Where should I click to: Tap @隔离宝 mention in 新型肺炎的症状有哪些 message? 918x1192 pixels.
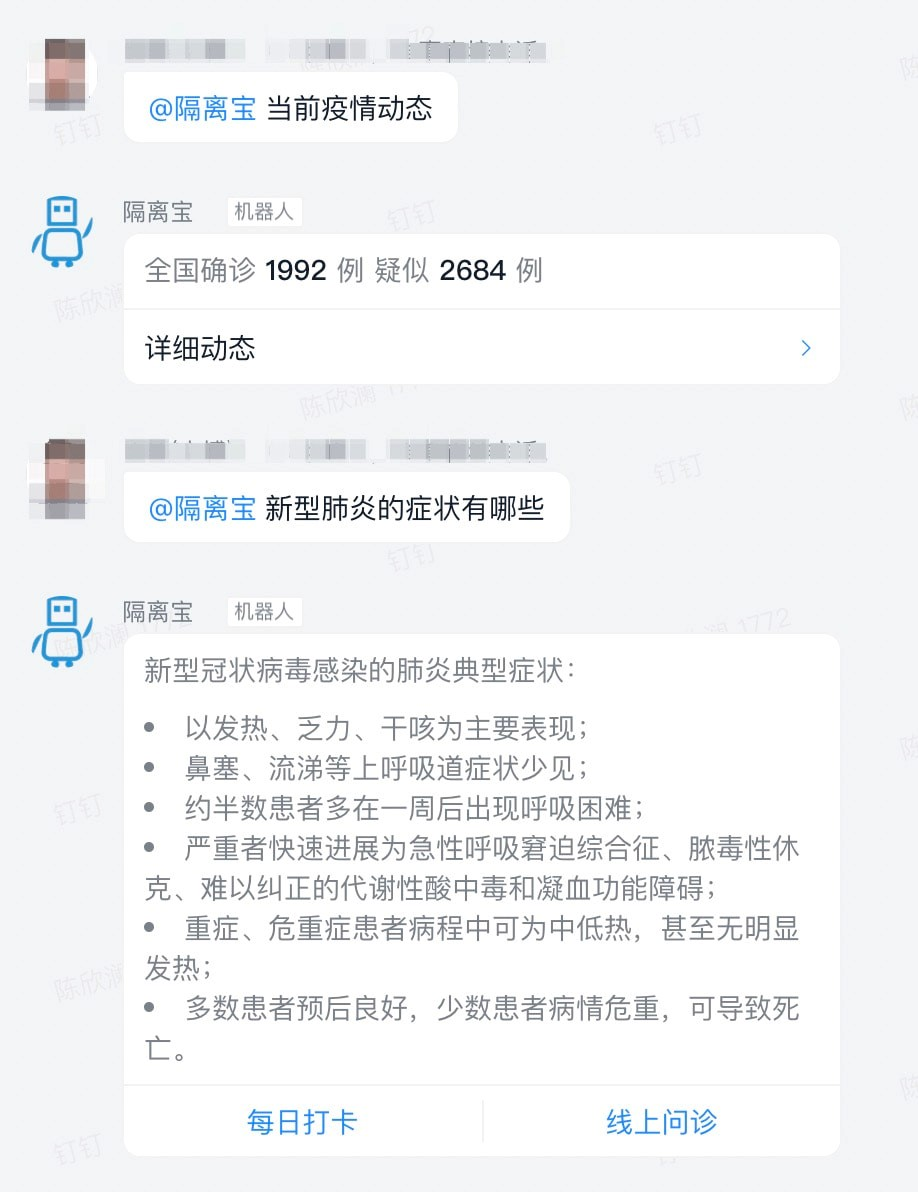coord(202,508)
